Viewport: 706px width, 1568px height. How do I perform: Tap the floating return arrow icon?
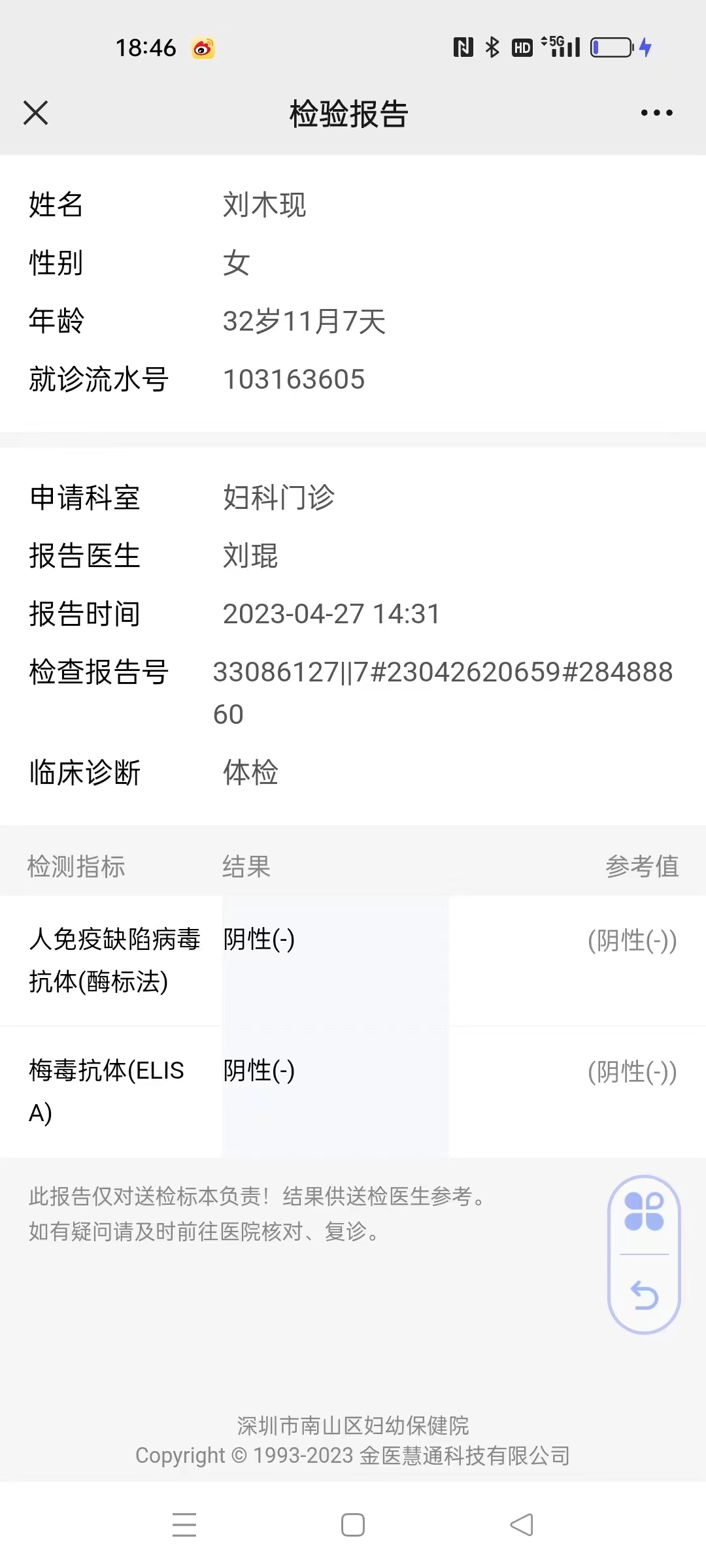645,1295
